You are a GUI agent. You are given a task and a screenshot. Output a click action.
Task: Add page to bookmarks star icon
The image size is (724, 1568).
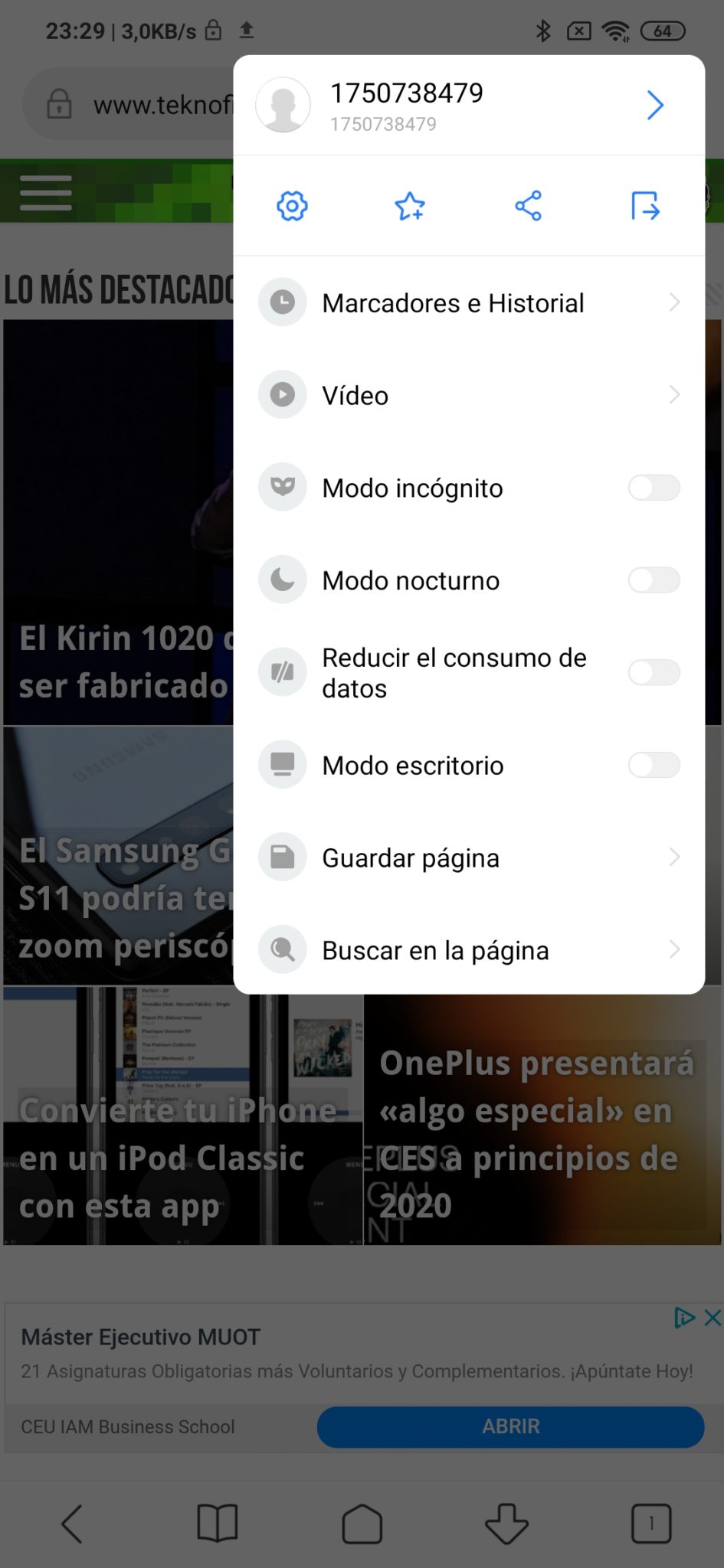point(410,206)
